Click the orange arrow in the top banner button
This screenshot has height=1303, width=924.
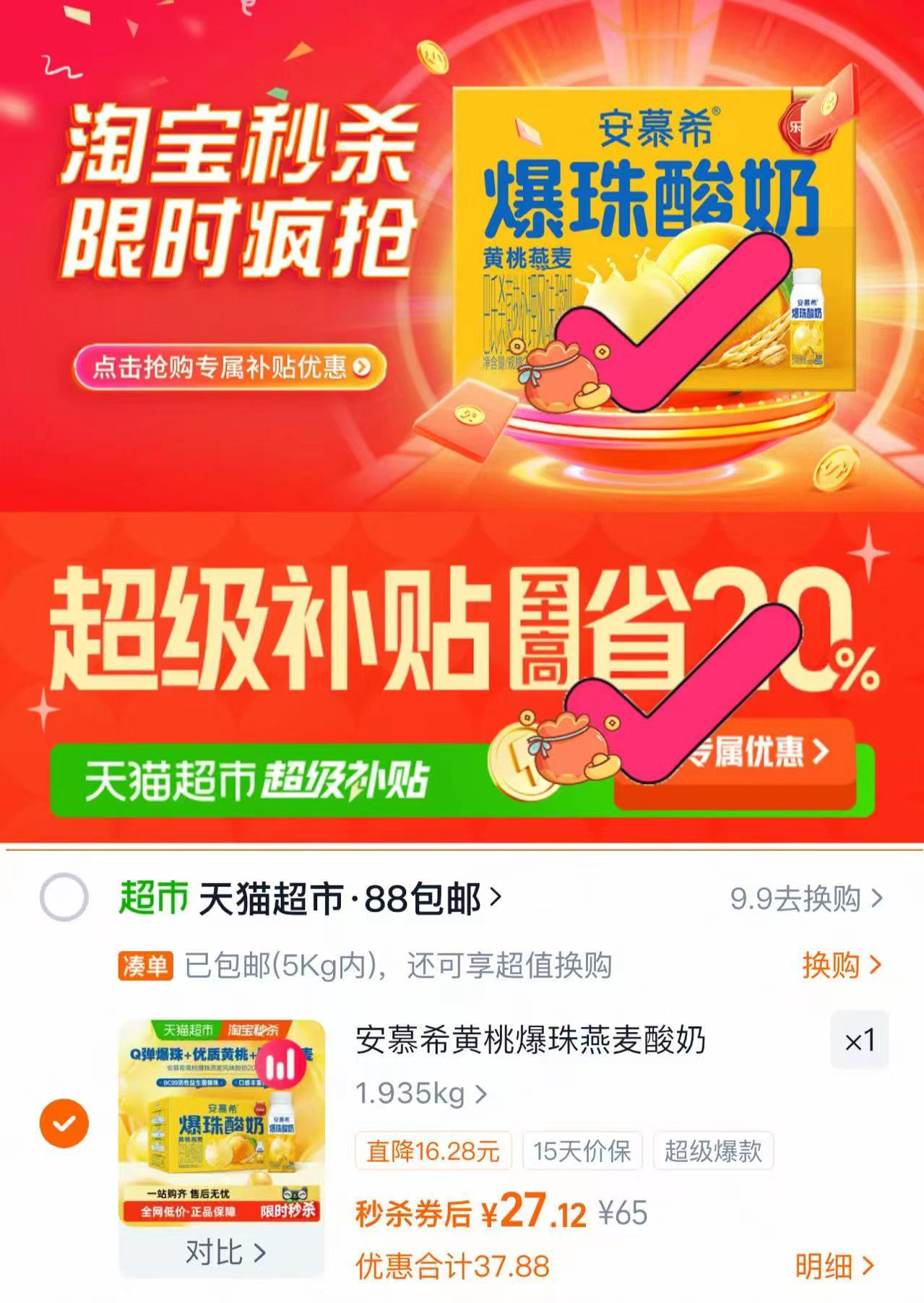pos(363,367)
